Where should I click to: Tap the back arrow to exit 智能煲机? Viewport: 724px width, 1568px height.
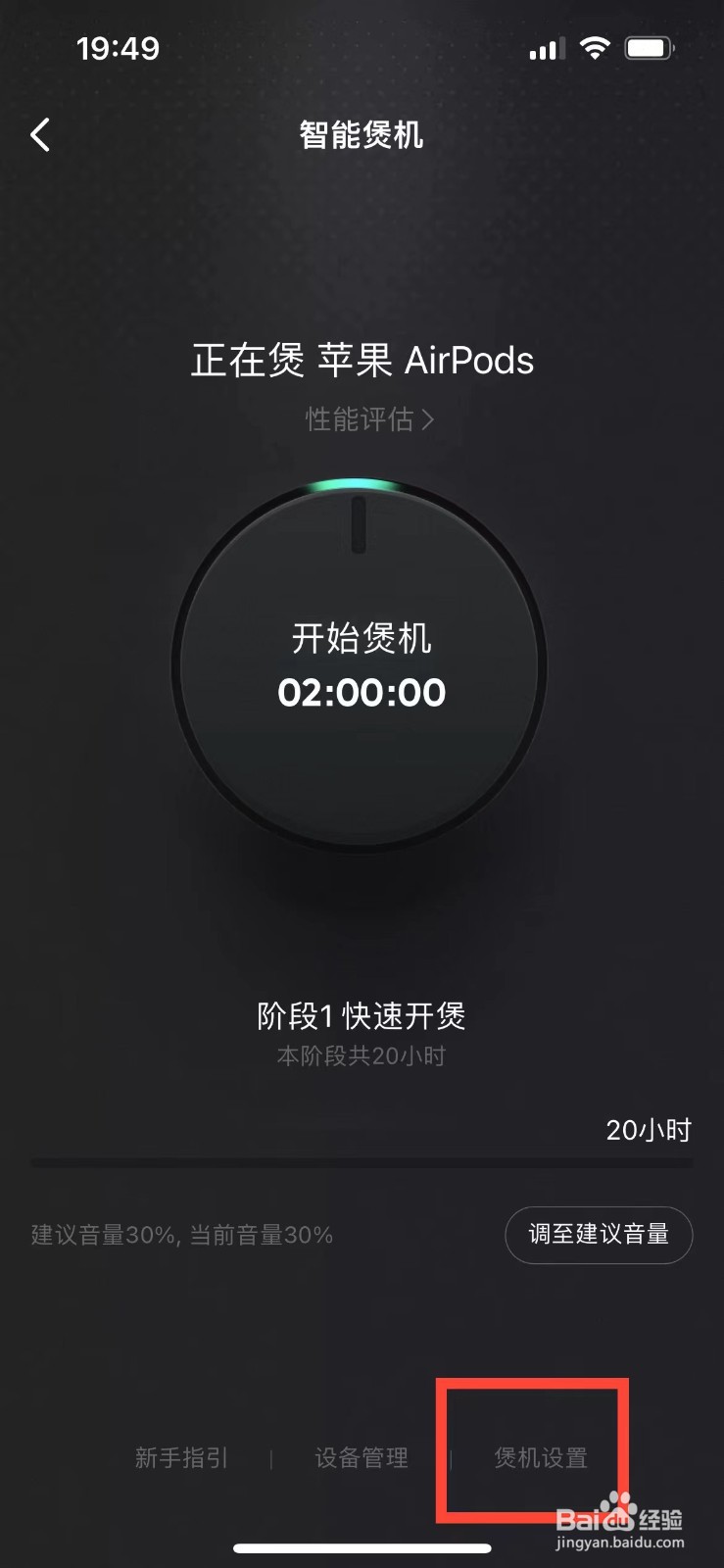pos(40,134)
